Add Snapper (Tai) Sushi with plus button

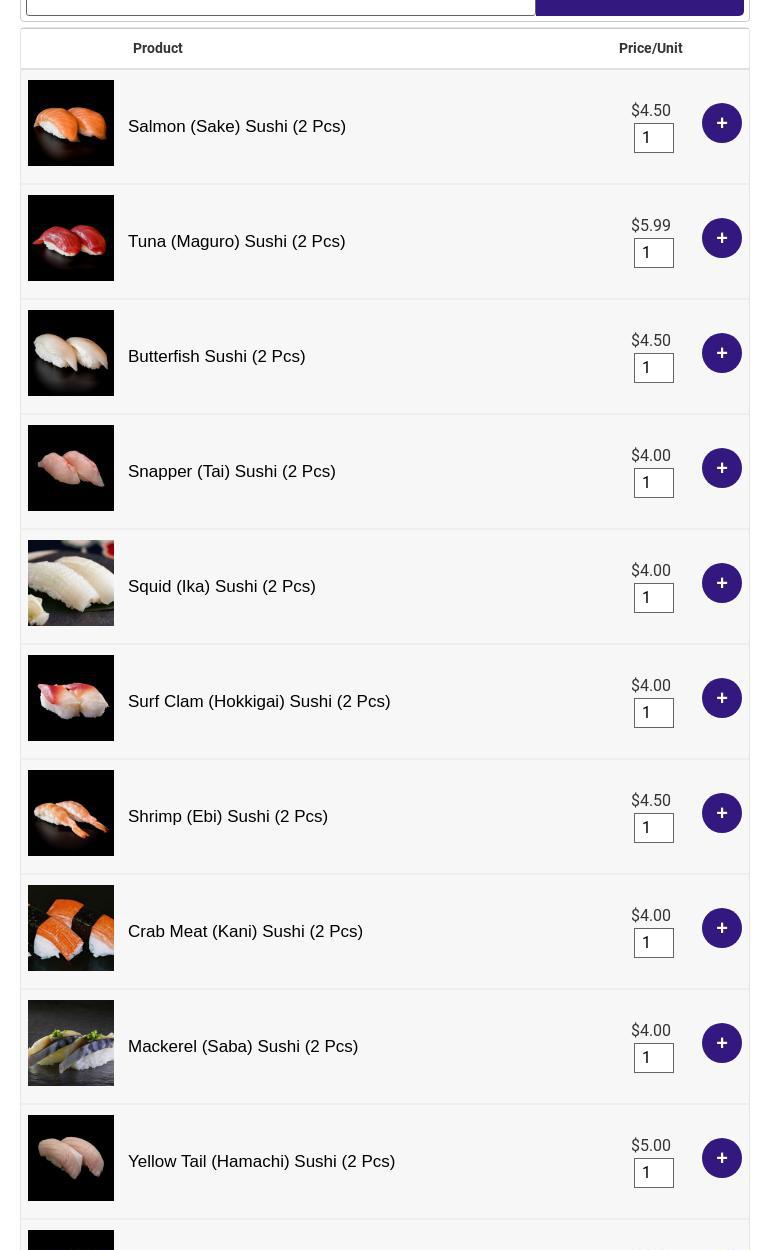(721, 468)
